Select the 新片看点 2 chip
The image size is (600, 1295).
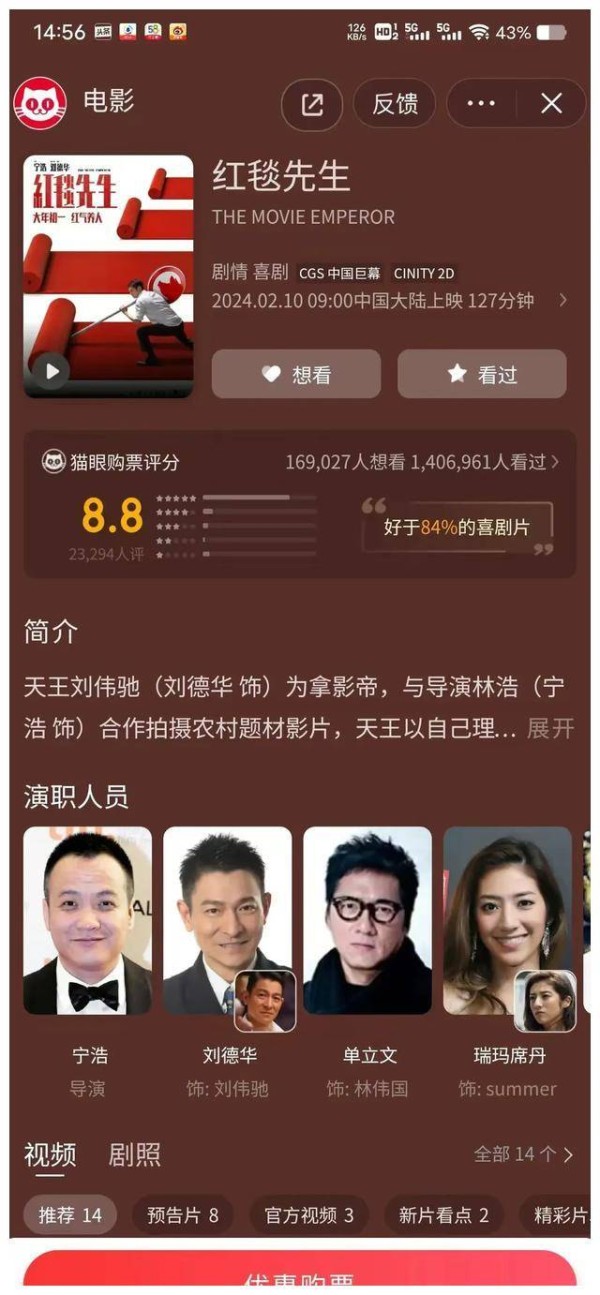444,1215
